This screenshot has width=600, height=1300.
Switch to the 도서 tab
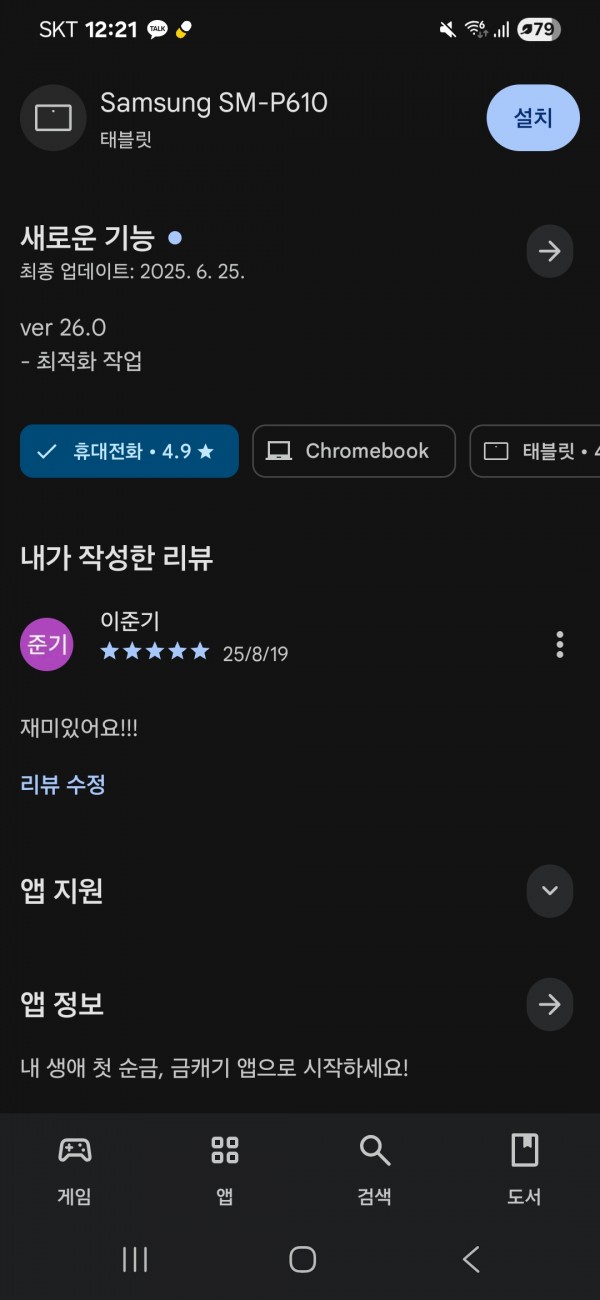tap(525, 1169)
